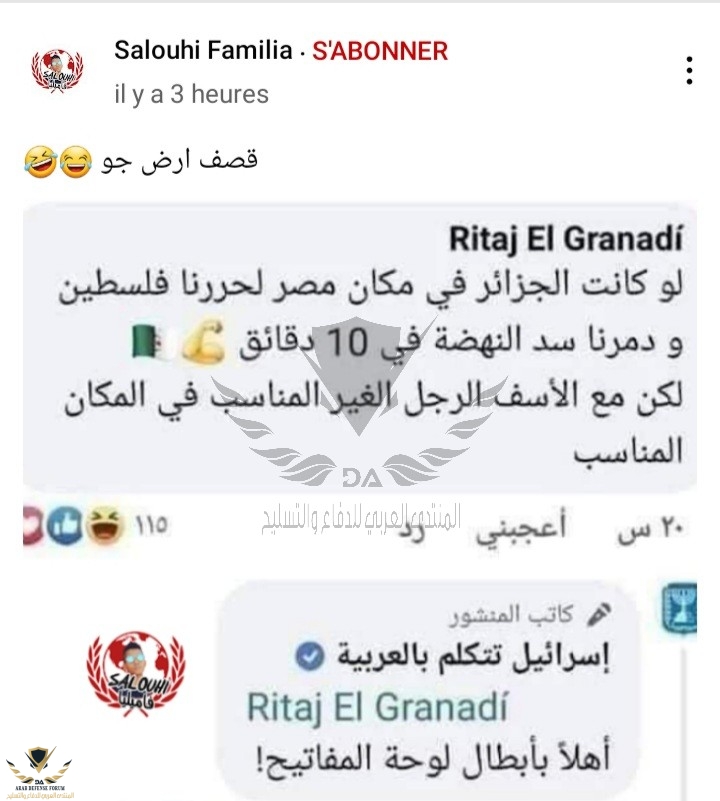The height and width of the screenshot is (801, 720).
Task: Subscribe with the S'ABONNER button
Action: pos(380,51)
